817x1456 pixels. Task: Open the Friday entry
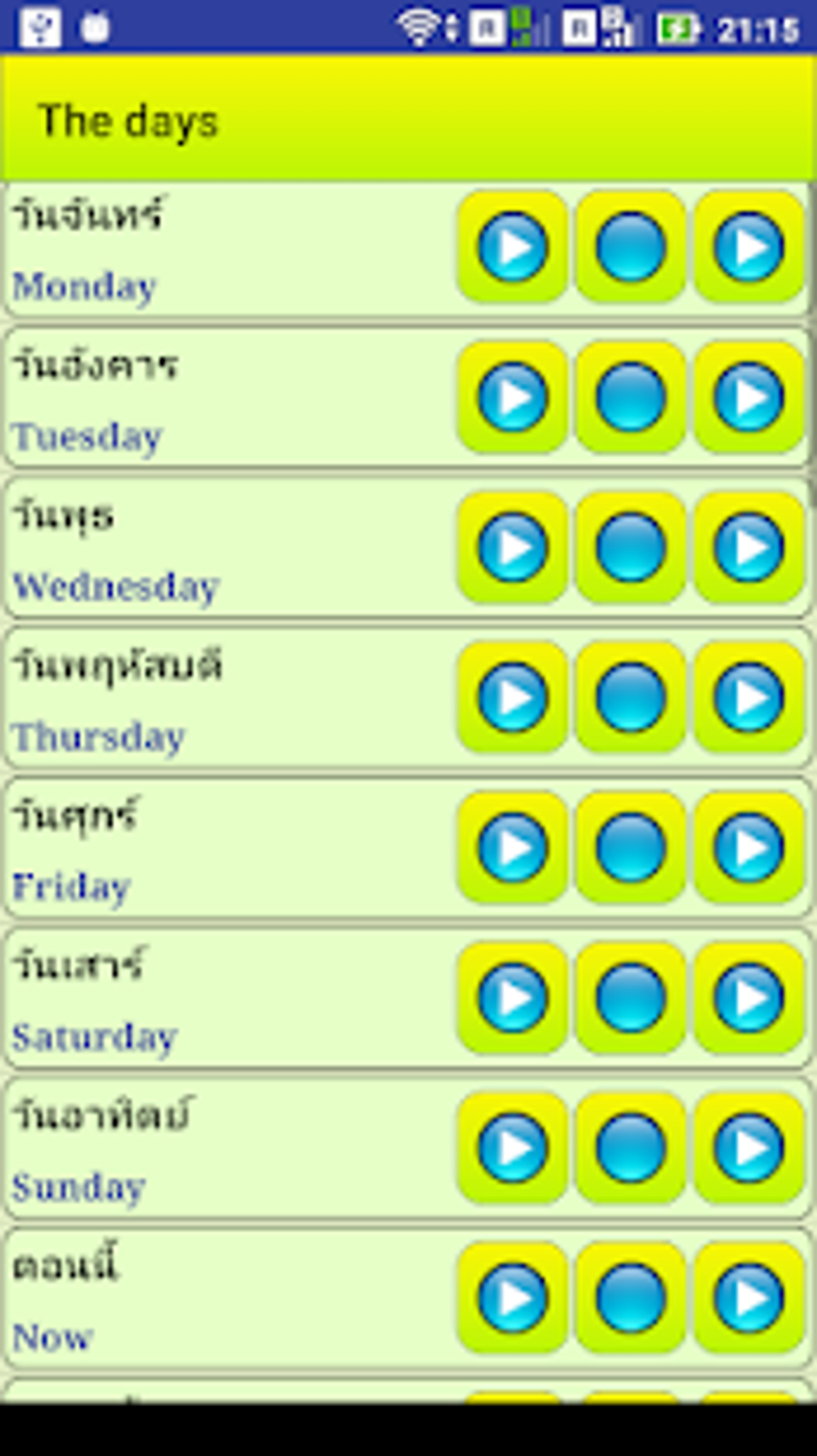(224, 845)
